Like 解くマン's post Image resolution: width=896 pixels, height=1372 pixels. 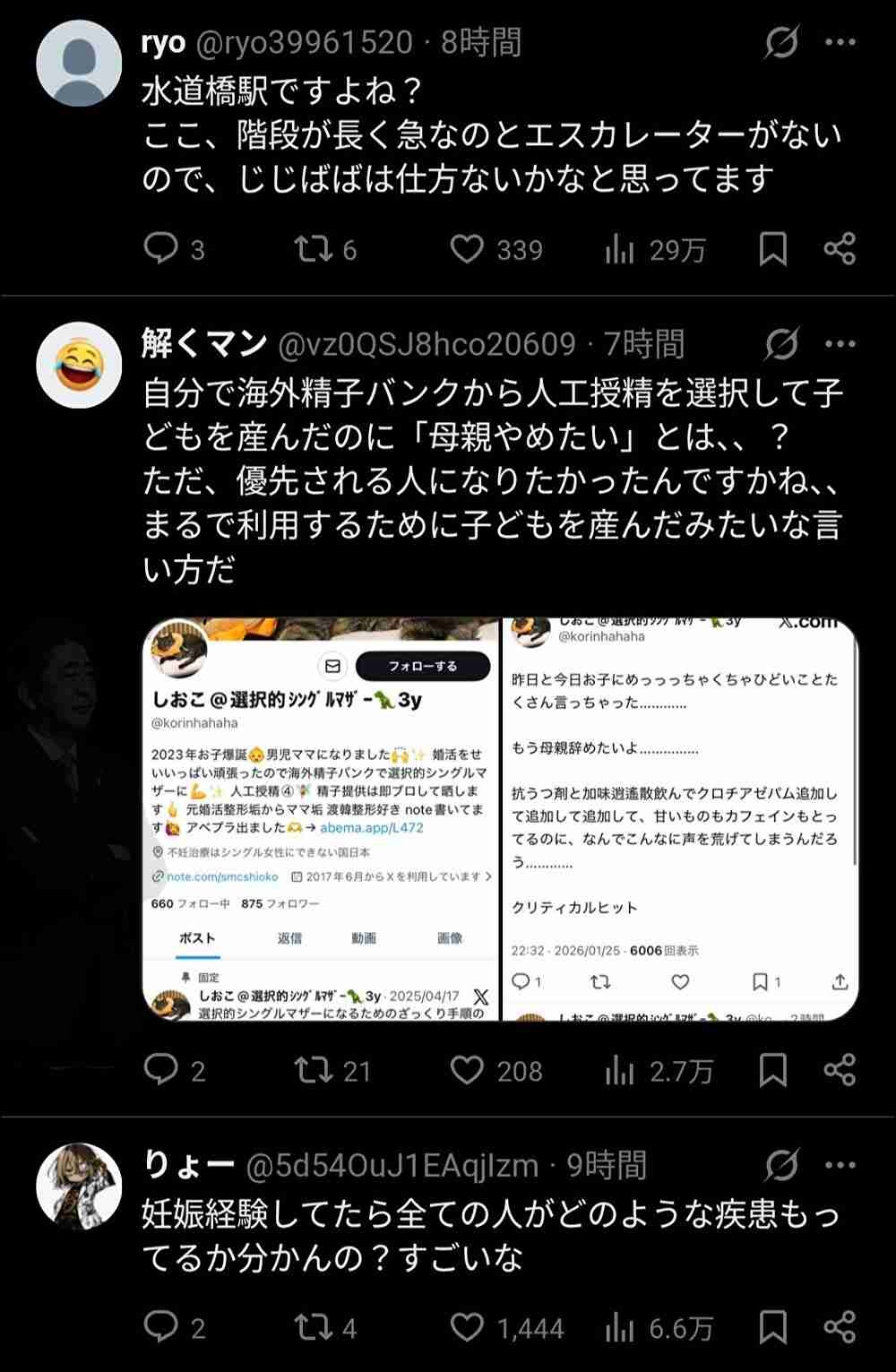(x=467, y=1070)
